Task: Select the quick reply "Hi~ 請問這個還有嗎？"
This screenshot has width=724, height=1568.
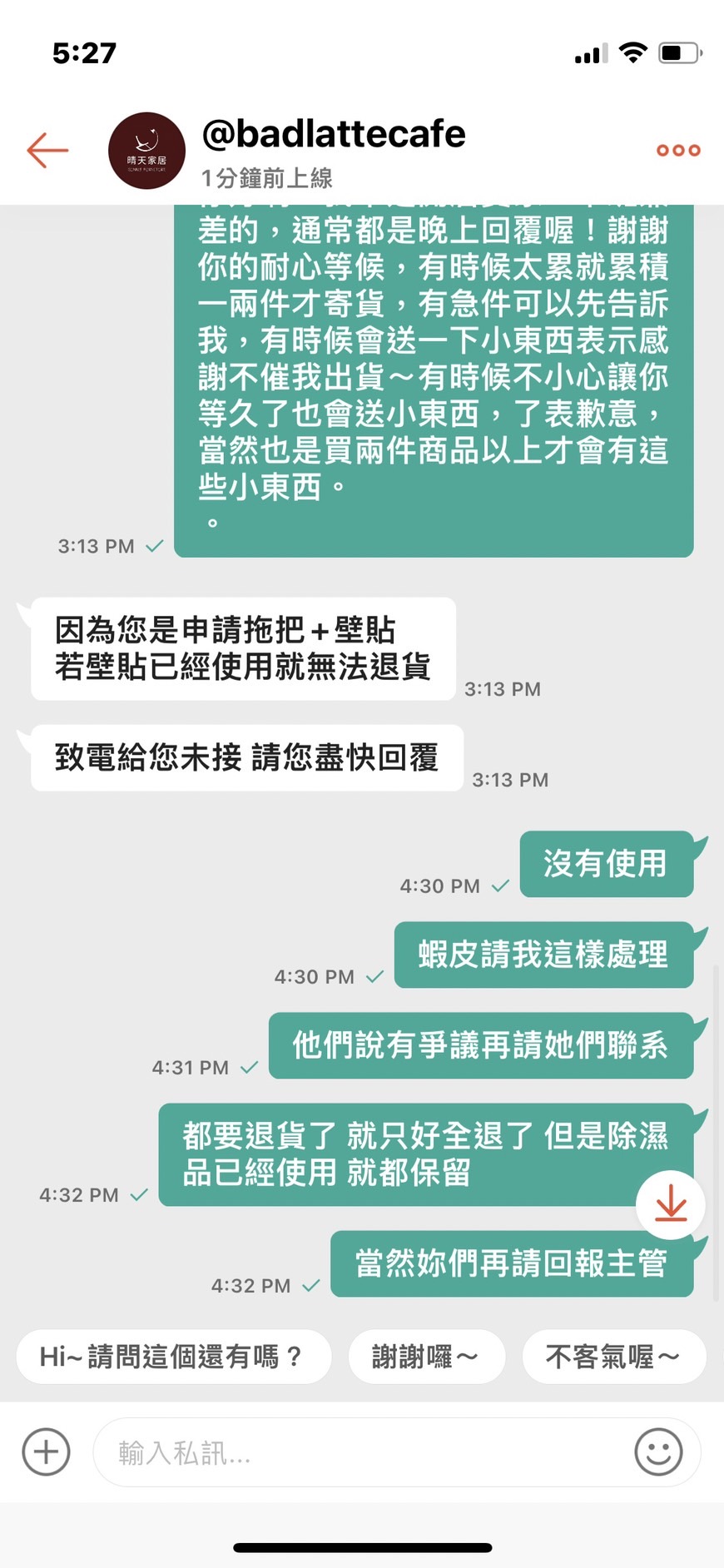Action: click(173, 1357)
